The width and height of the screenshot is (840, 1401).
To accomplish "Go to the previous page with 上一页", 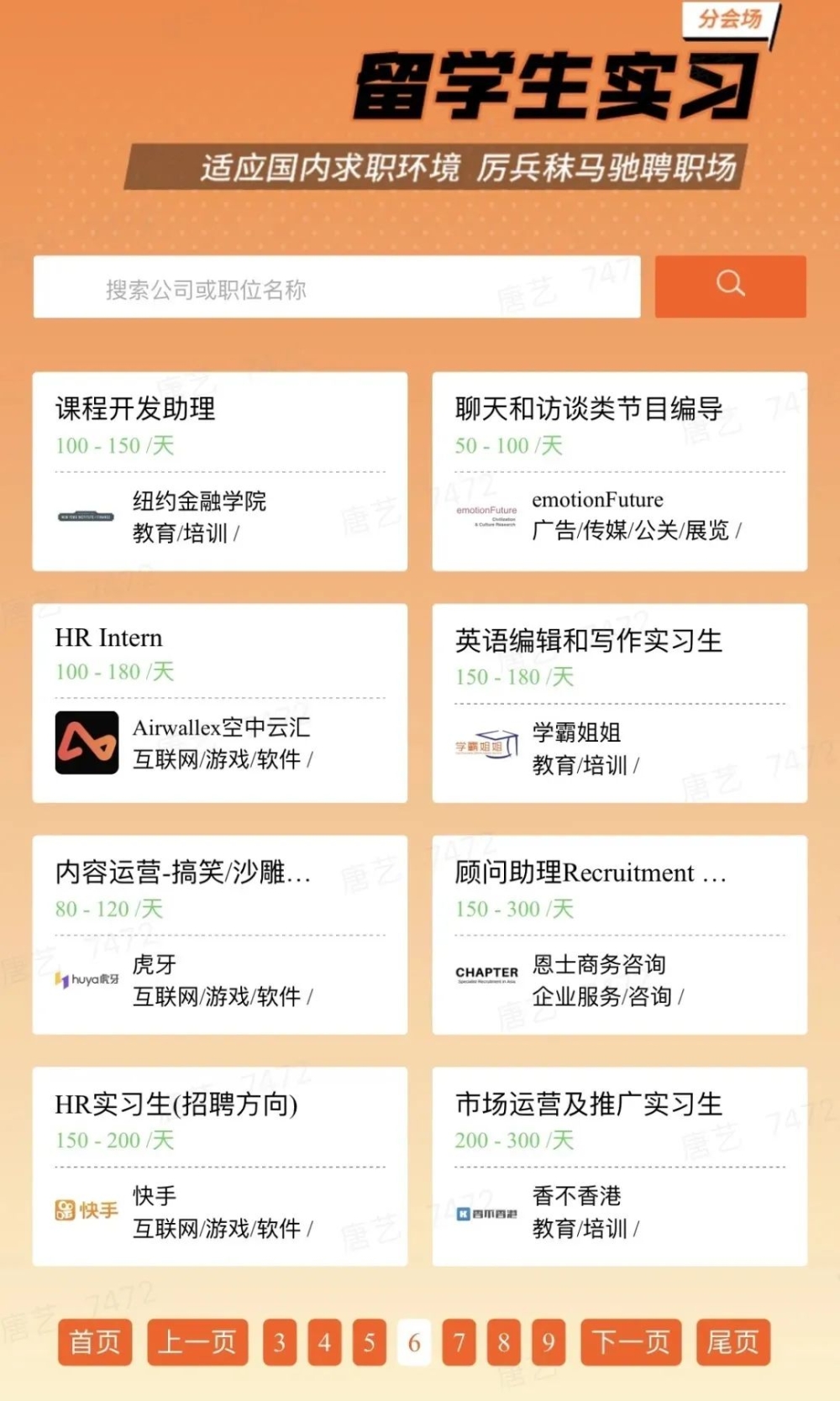I will pyautogui.click(x=197, y=1342).
